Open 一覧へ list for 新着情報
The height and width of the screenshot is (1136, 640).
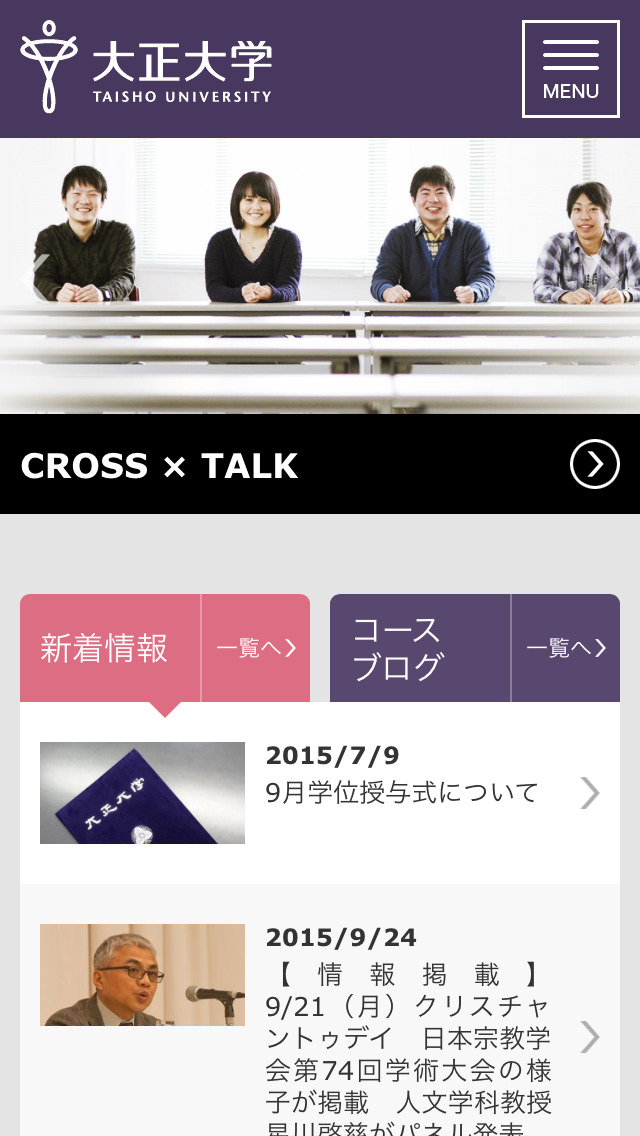[256, 648]
